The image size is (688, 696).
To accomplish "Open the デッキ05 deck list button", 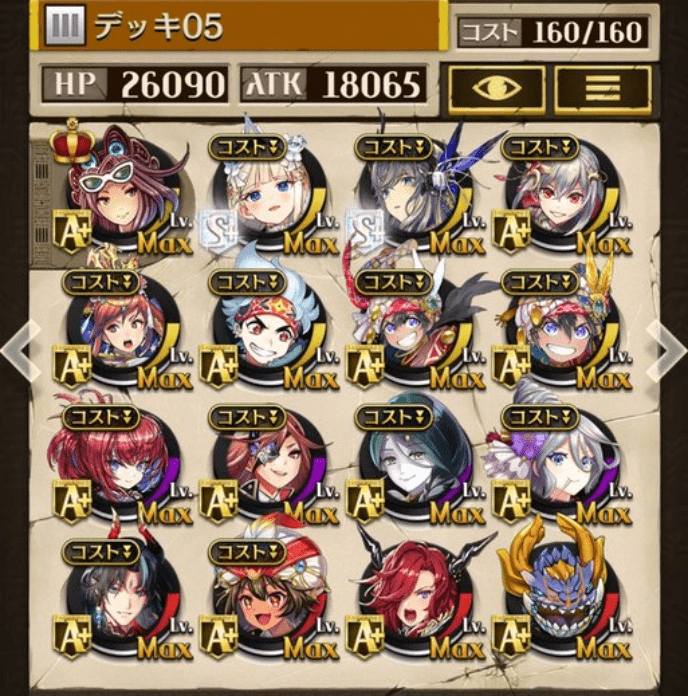I will coord(67,27).
